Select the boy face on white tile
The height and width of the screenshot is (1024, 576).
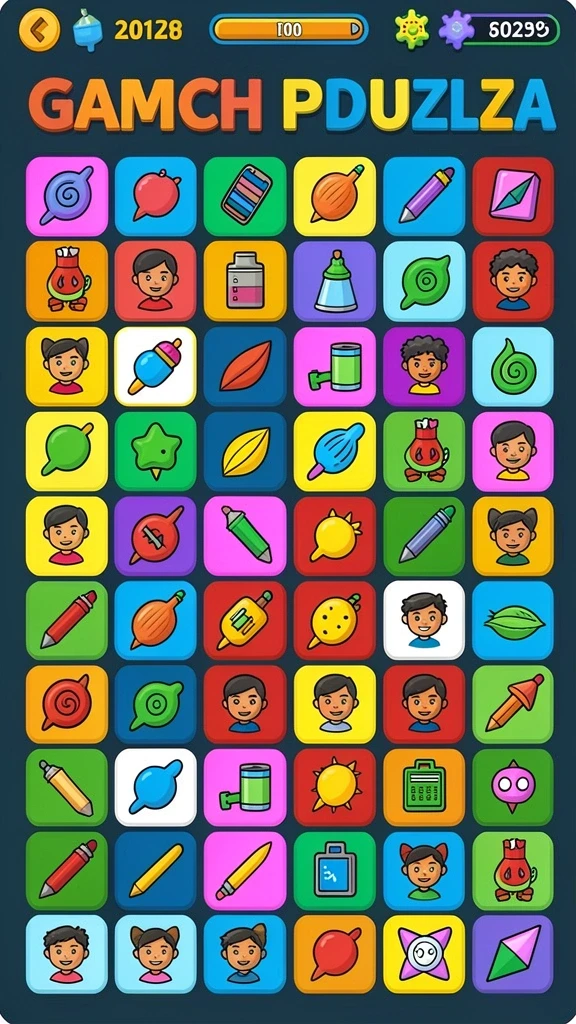click(424, 620)
